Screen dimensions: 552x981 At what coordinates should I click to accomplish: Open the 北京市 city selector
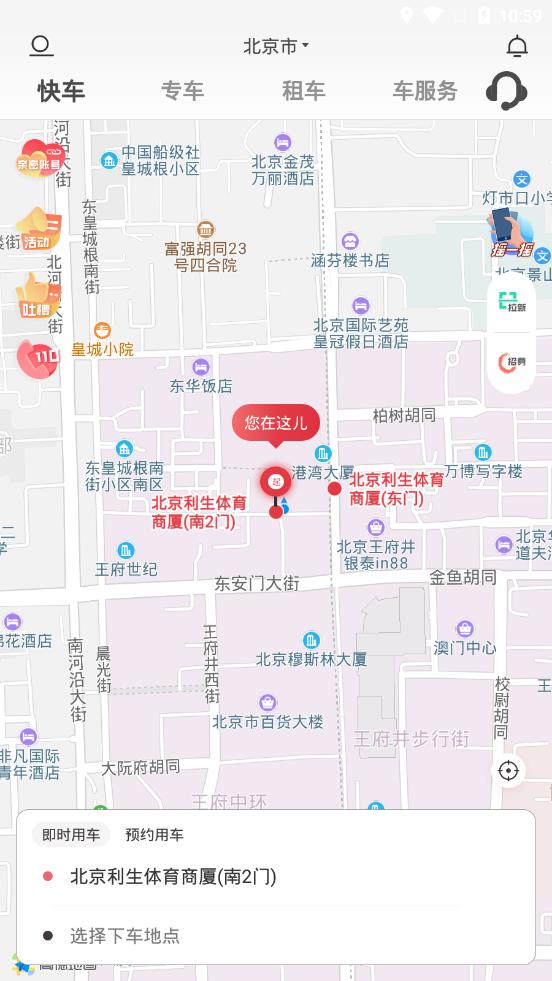pyautogui.click(x=276, y=46)
